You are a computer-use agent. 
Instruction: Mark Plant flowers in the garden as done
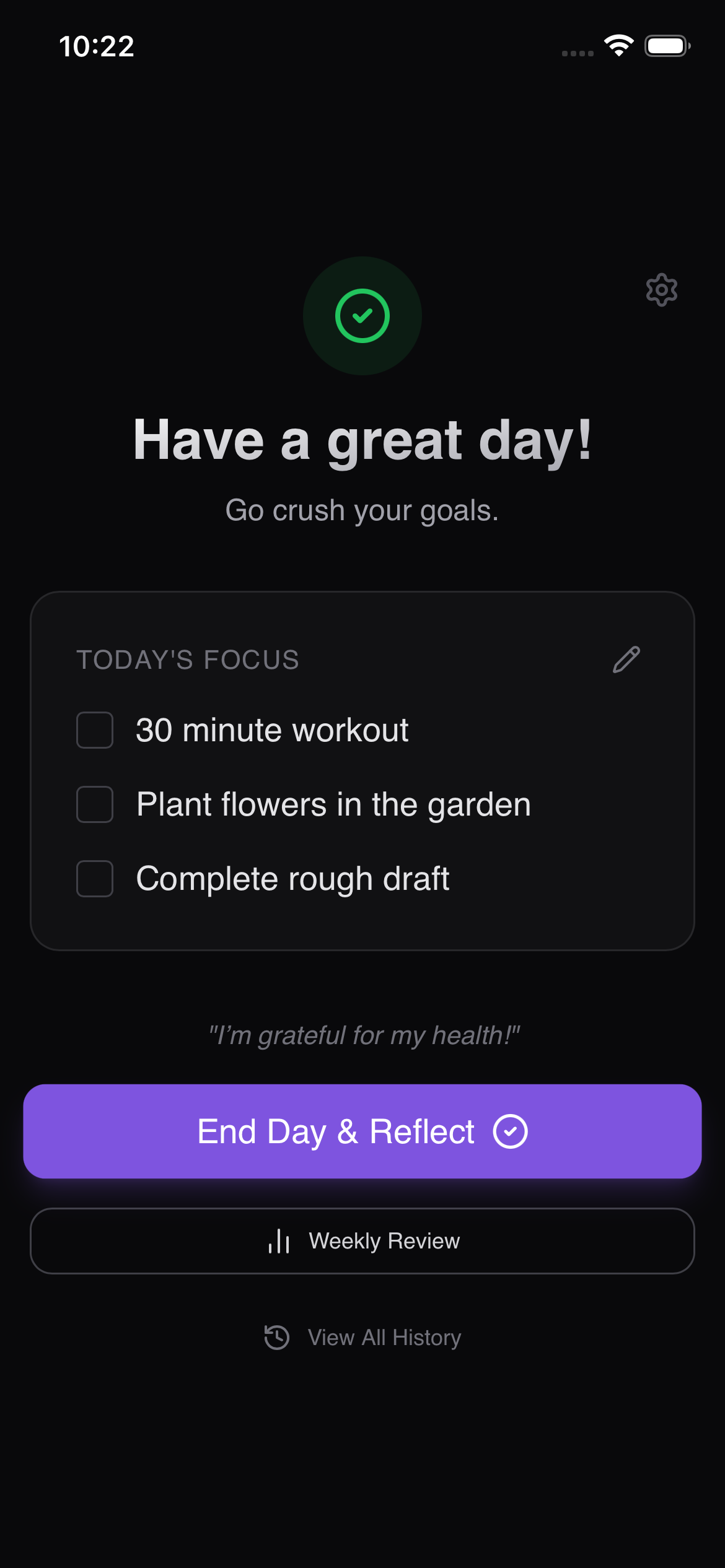click(94, 805)
